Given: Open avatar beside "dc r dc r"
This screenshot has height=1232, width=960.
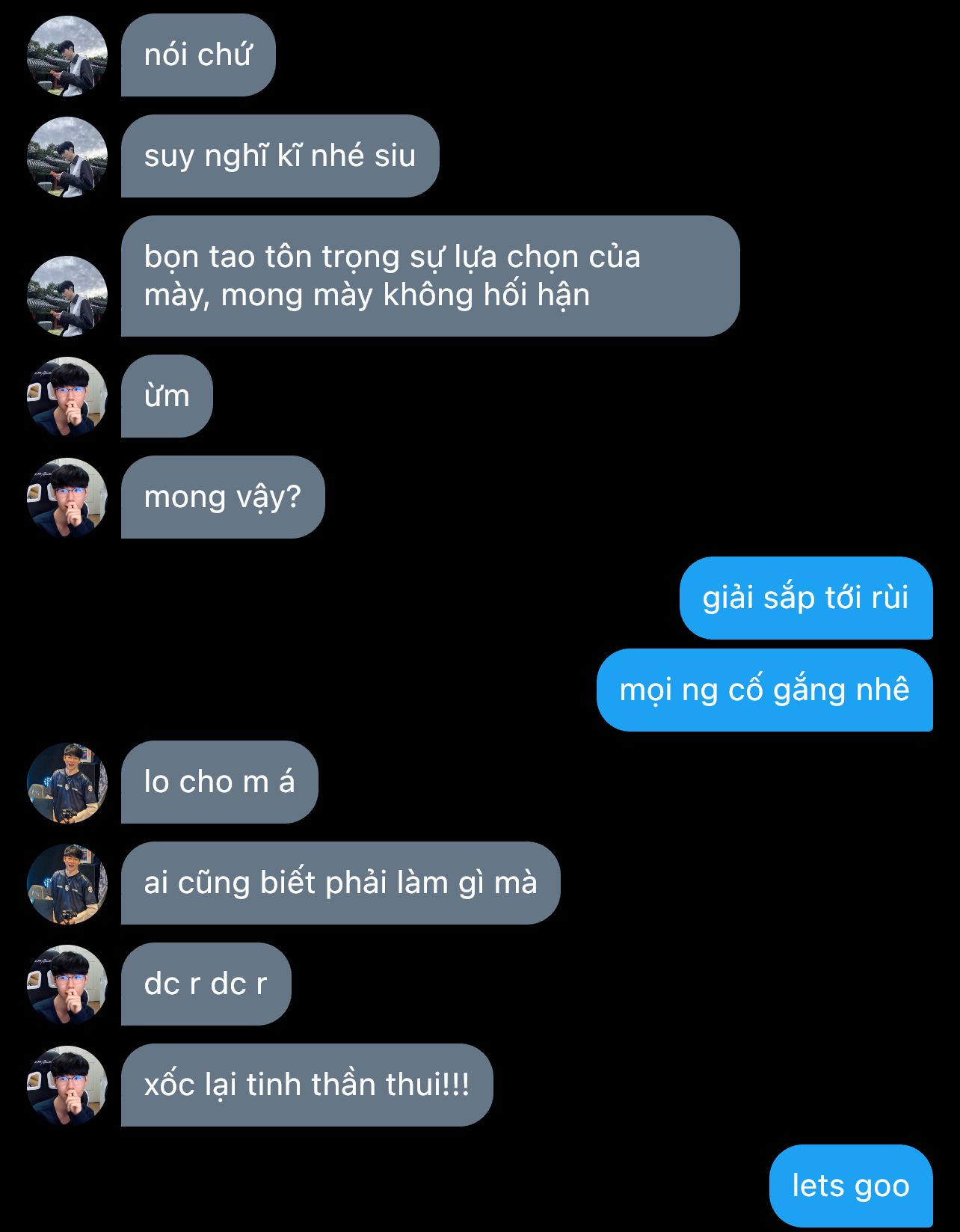Looking at the screenshot, I should (x=67, y=984).
